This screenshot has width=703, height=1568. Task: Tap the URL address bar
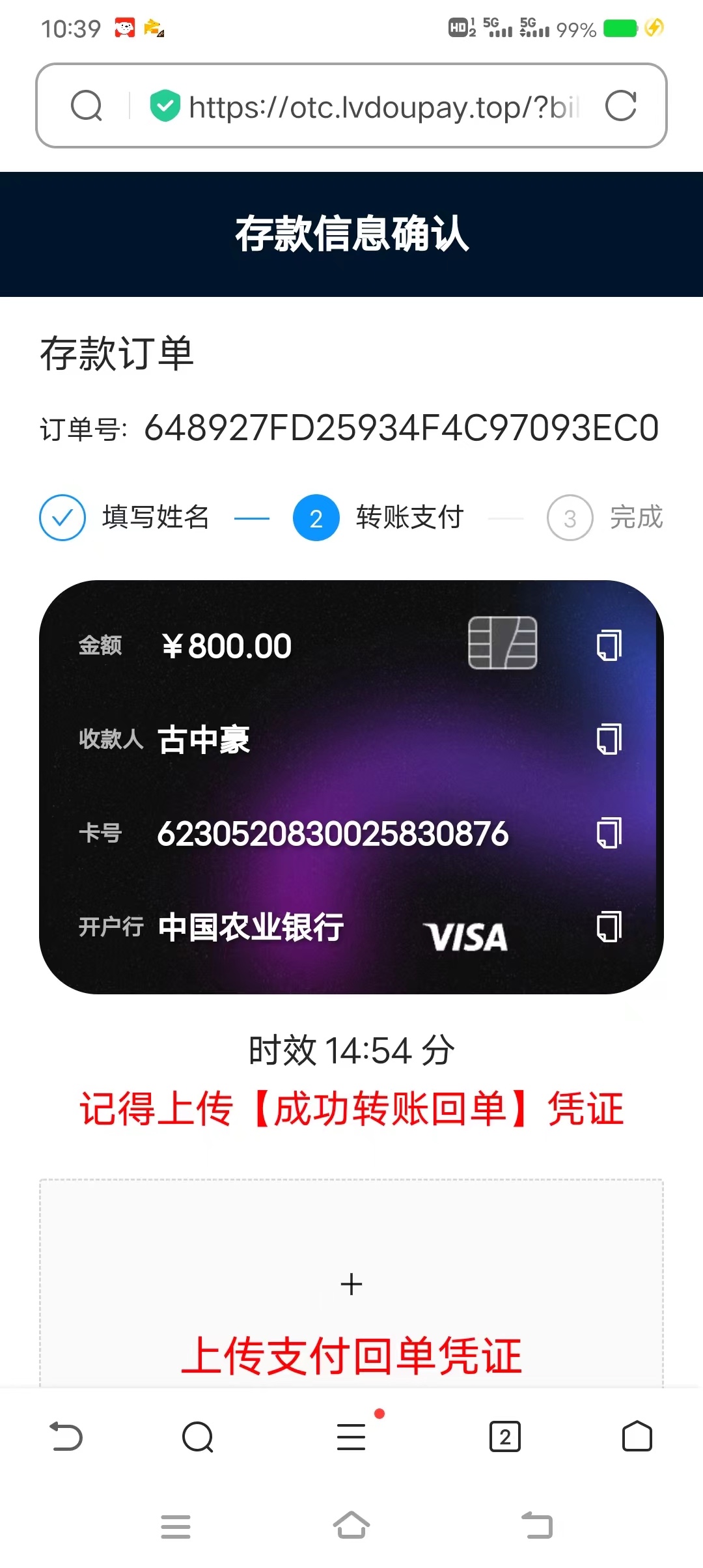tap(383, 107)
